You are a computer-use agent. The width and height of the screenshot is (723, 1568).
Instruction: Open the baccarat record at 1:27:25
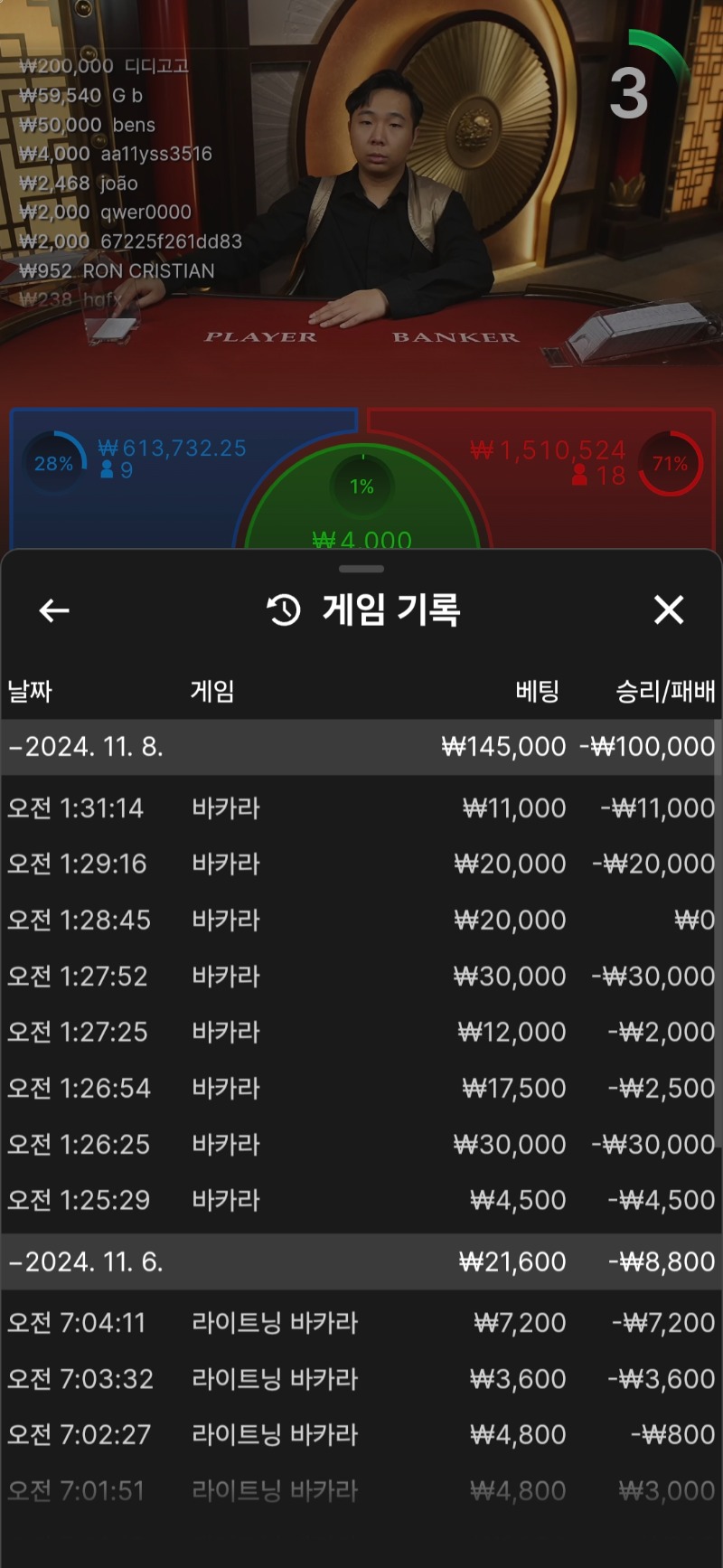tap(360, 1032)
